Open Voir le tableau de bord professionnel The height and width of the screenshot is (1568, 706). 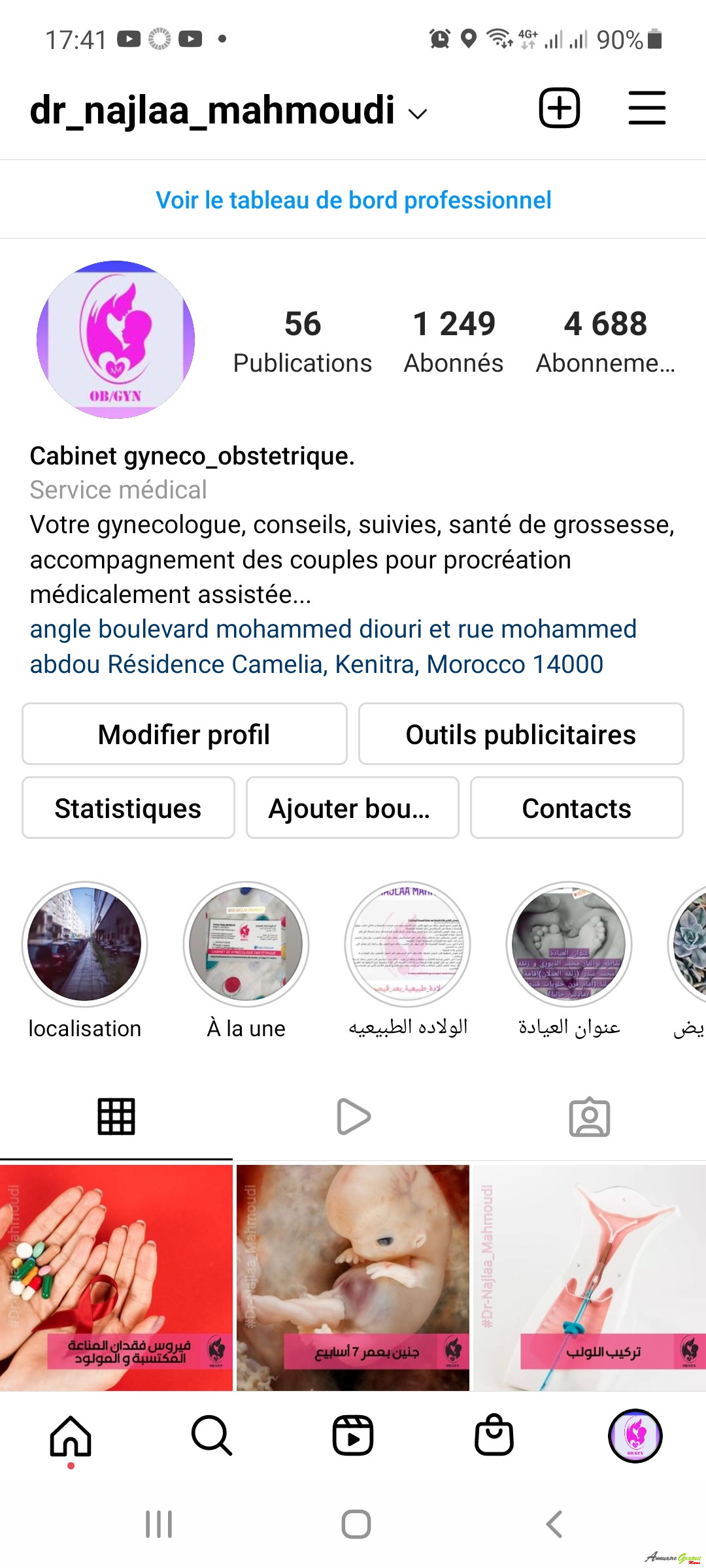coord(353,200)
